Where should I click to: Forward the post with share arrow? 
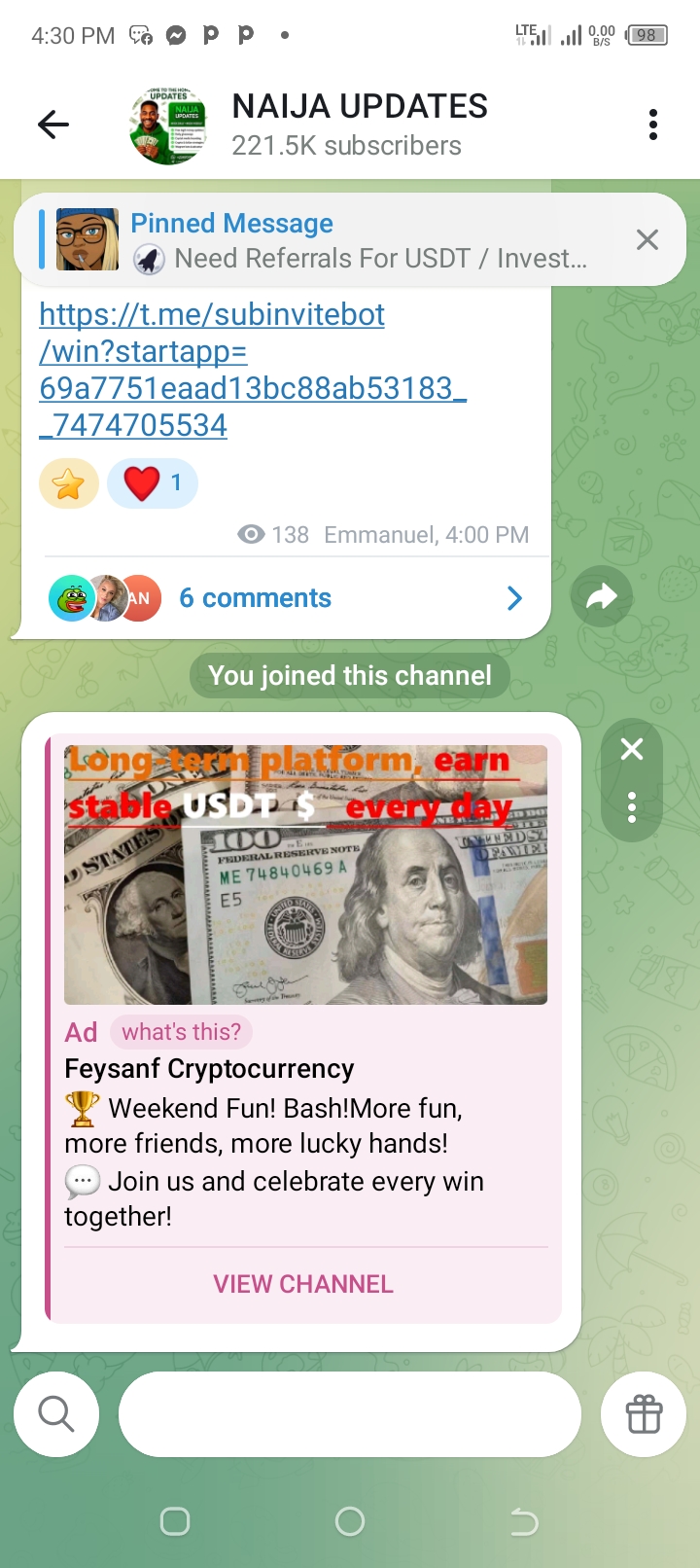[x=602, y=596]
